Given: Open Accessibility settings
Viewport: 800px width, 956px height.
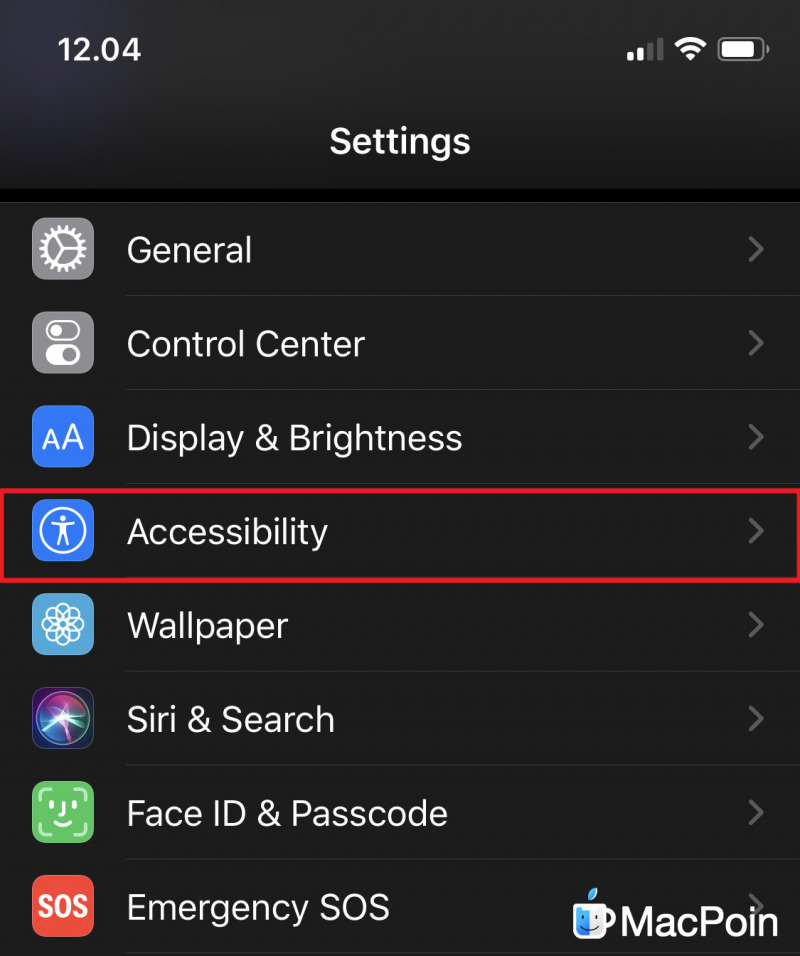Looking at the screenshot, I should point(400,531).
